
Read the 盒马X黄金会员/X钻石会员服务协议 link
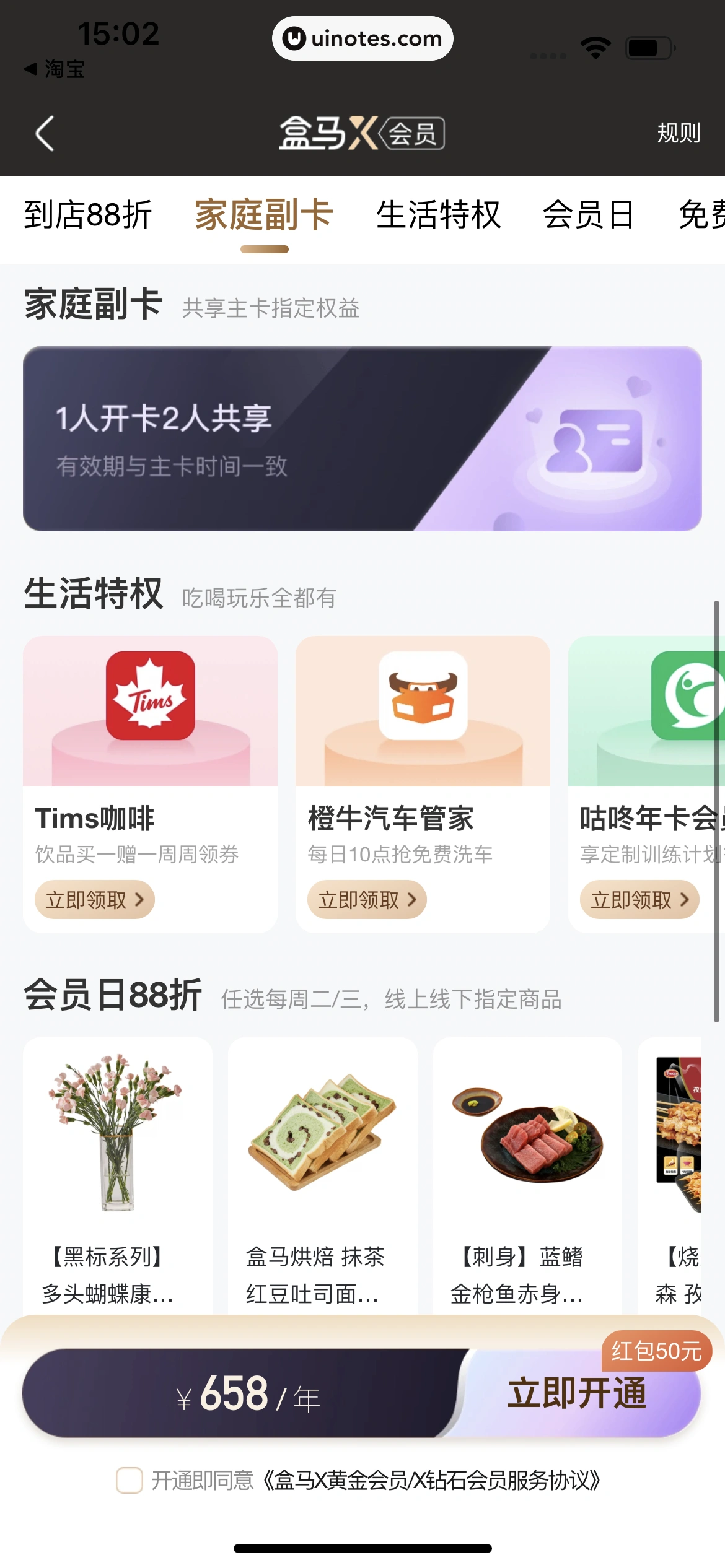pos(432,1481)
